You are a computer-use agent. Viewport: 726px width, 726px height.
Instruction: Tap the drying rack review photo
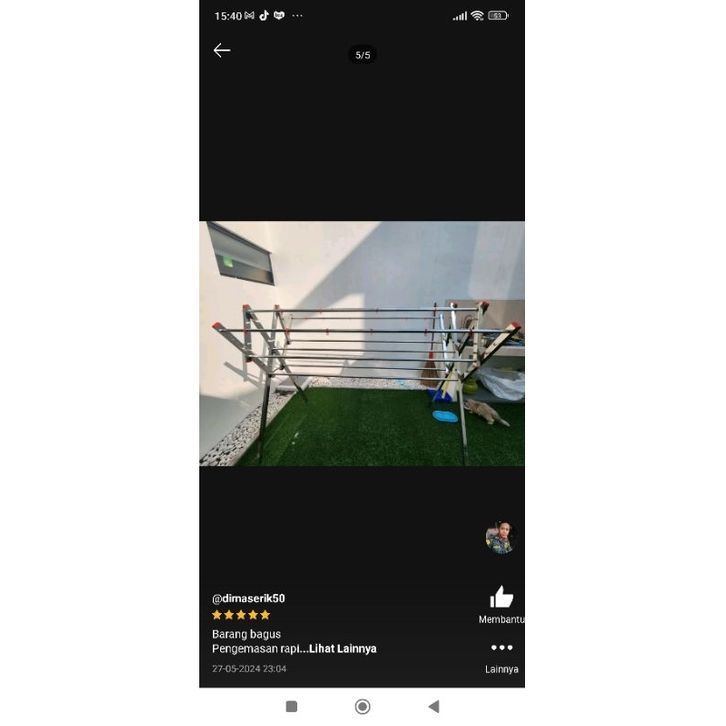click(x=362, y=343)
